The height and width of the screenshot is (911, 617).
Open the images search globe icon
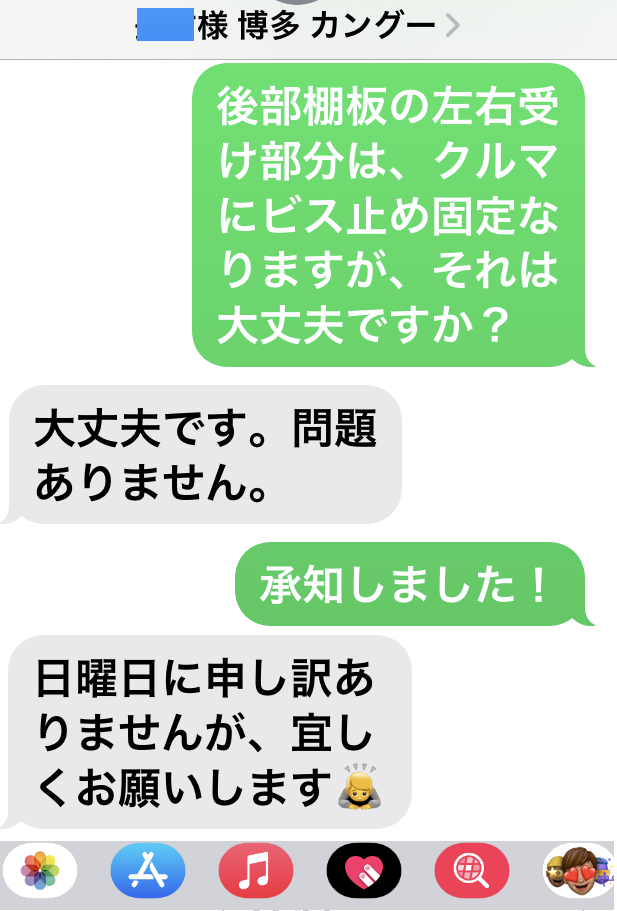point(471,870)
